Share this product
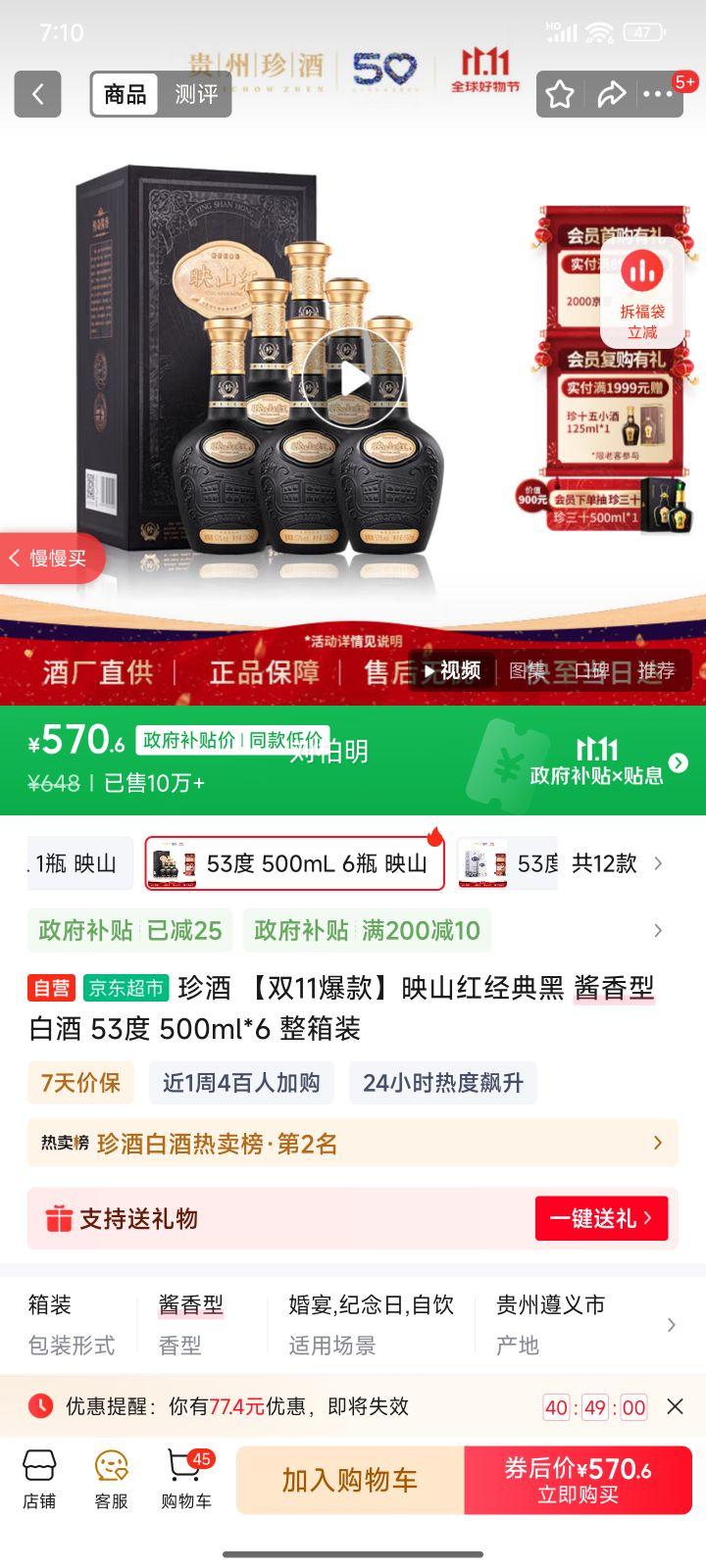 [x=612, y=94]
